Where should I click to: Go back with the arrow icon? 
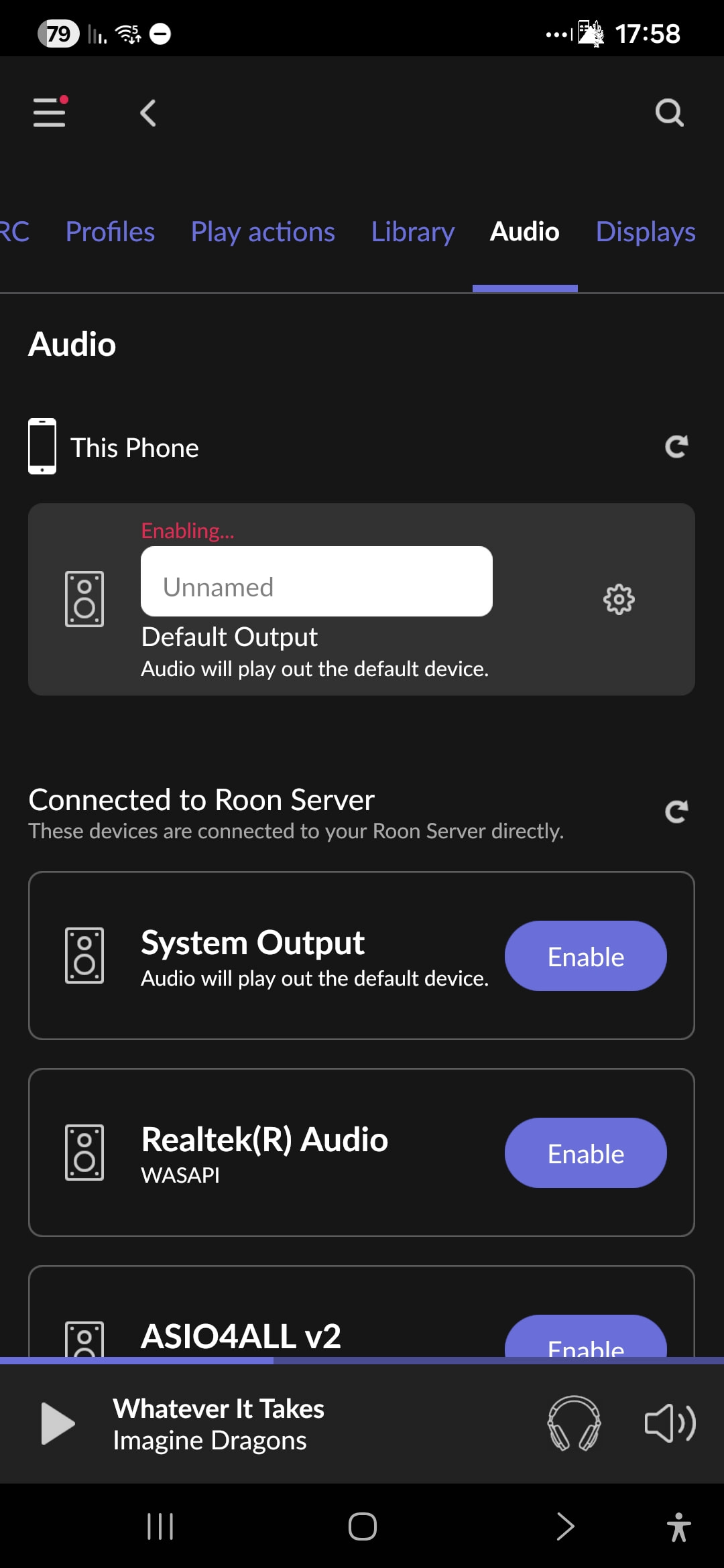pyautogui.click(x=148, y=113)
